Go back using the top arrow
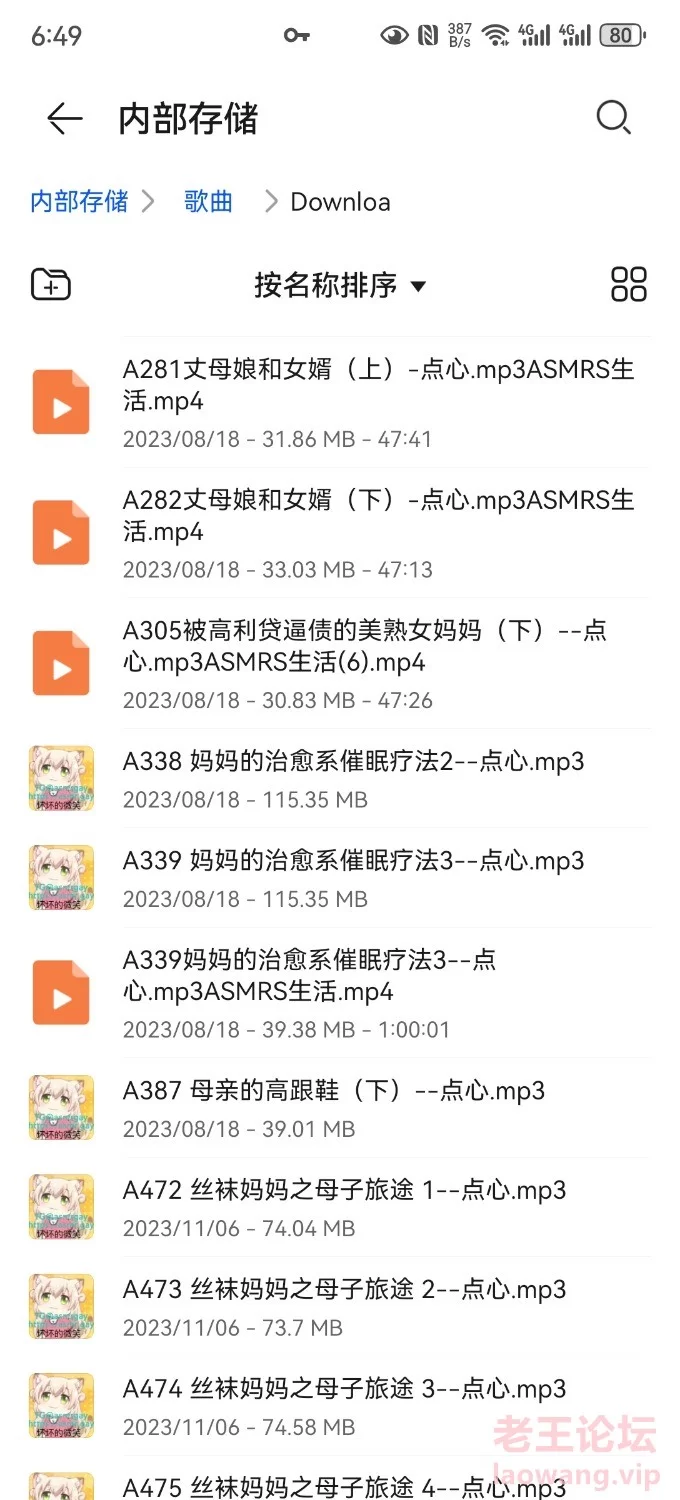Viewport: 680px width, 1500px height. pos(65,119)
